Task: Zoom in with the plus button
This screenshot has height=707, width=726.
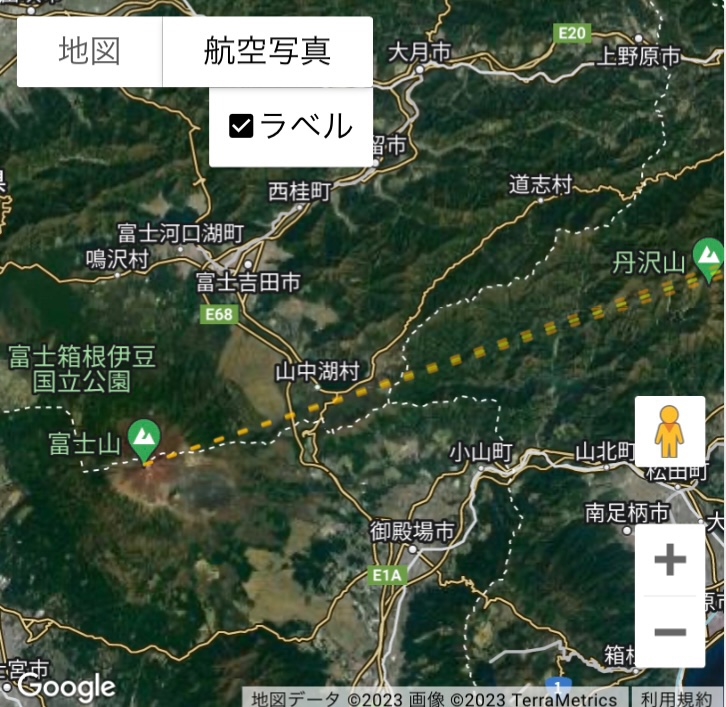Action: (669, 560)
